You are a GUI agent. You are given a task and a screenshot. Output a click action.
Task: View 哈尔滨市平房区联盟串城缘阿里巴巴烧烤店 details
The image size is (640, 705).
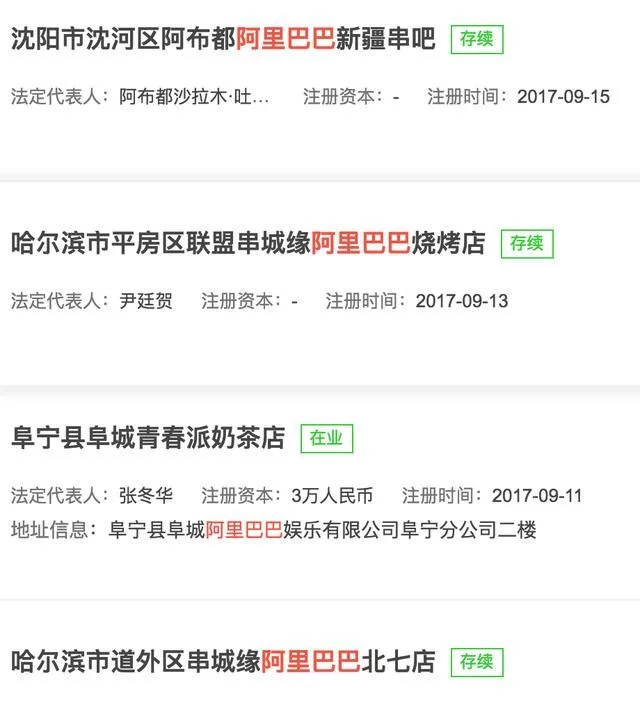248,243
